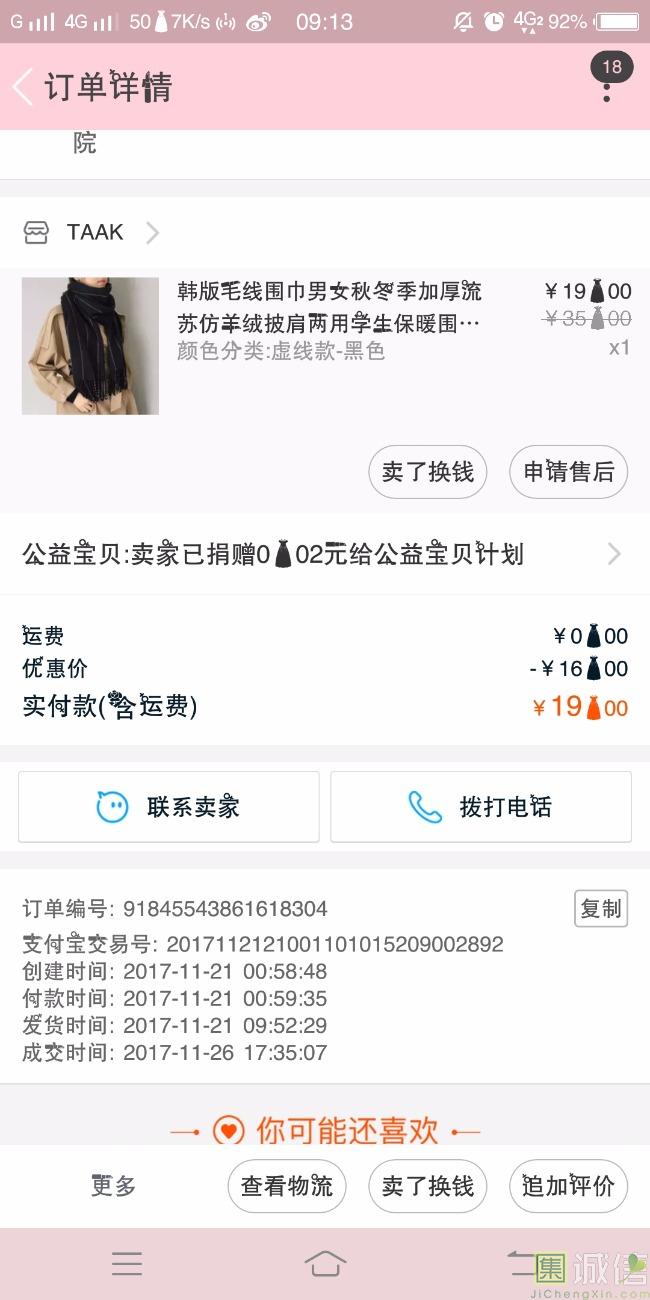Image resolution: width=650 pixels, height=1300 pixels.
Task: Go back from 订单详情 page
Action: (x=23, y=87)
